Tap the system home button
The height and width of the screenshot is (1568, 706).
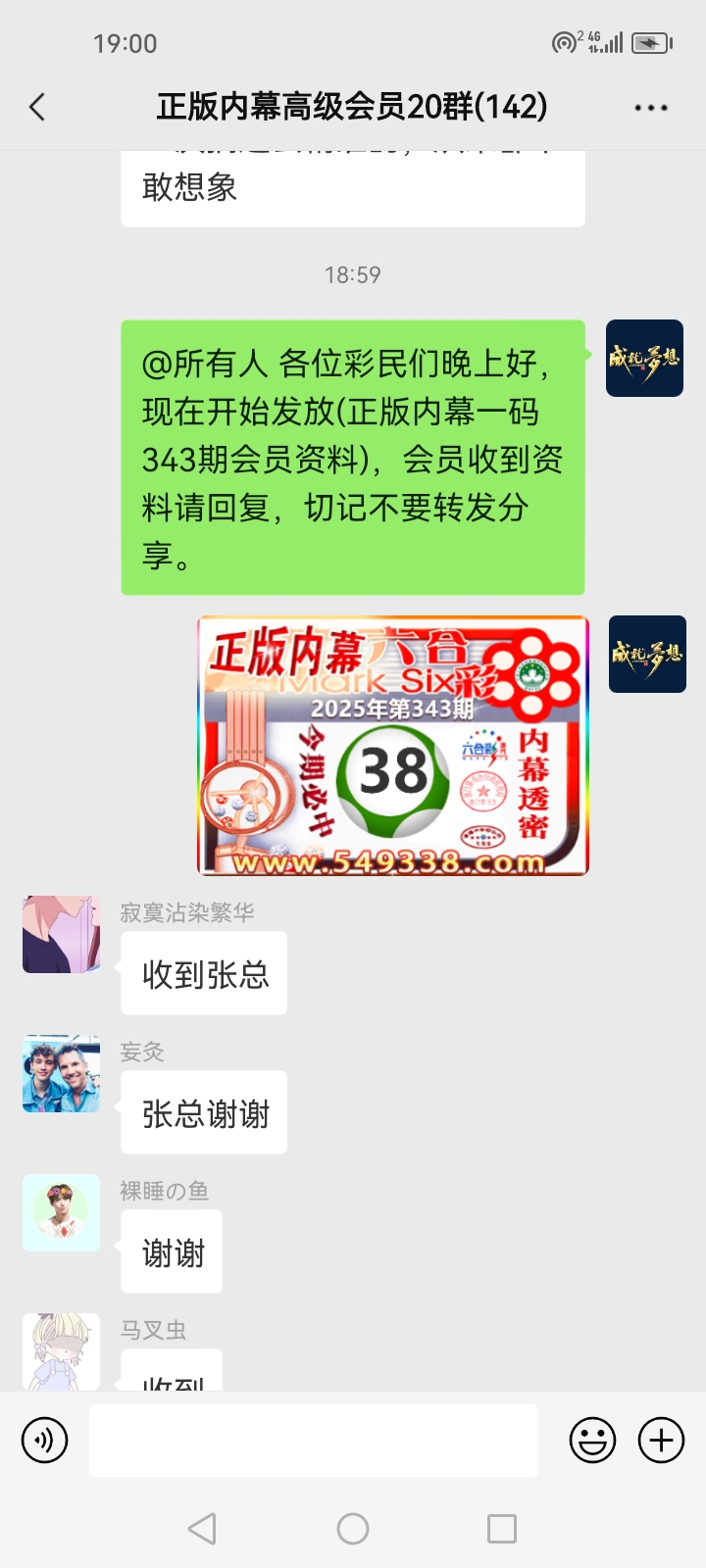[353, 1529]
